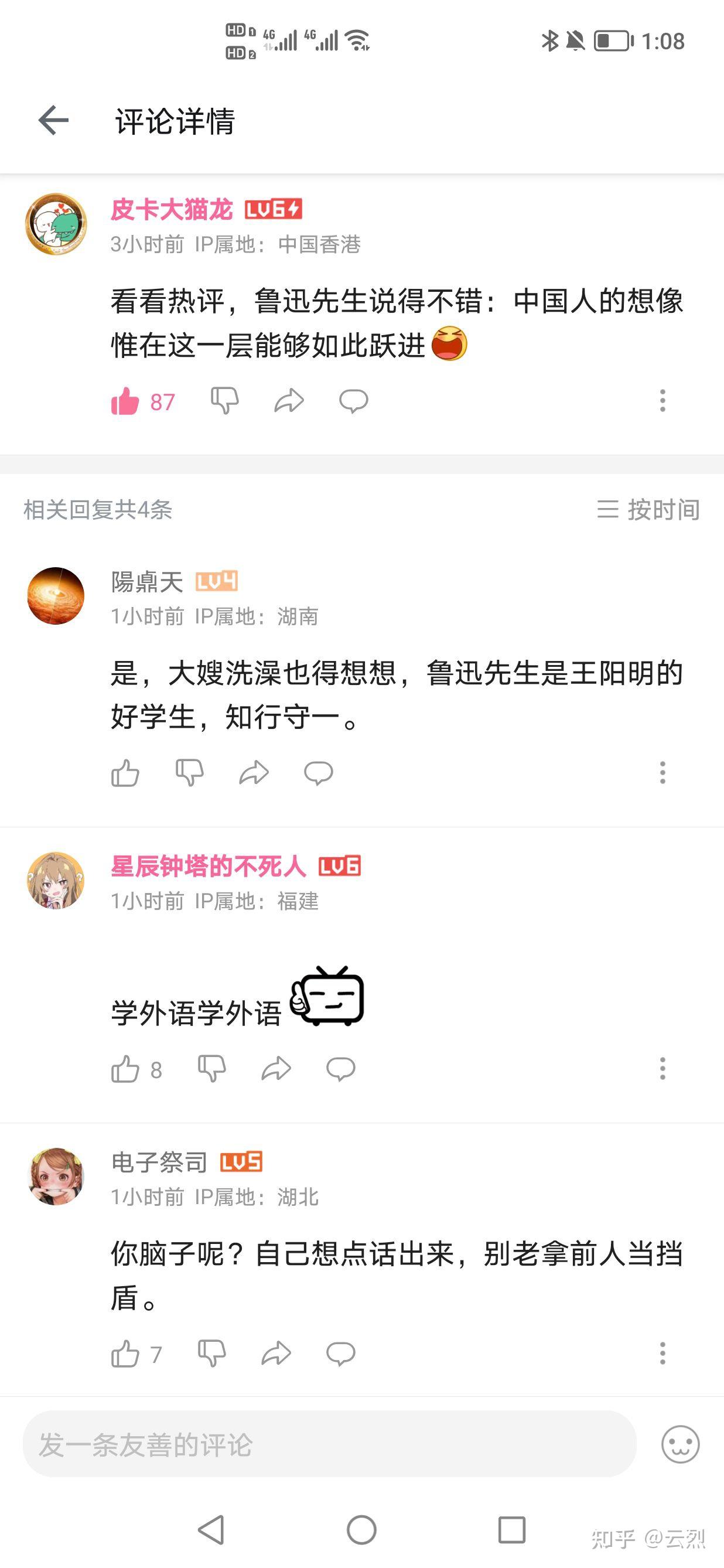Reply to 皮卡大猫龙's comment

tap(353, 401)
